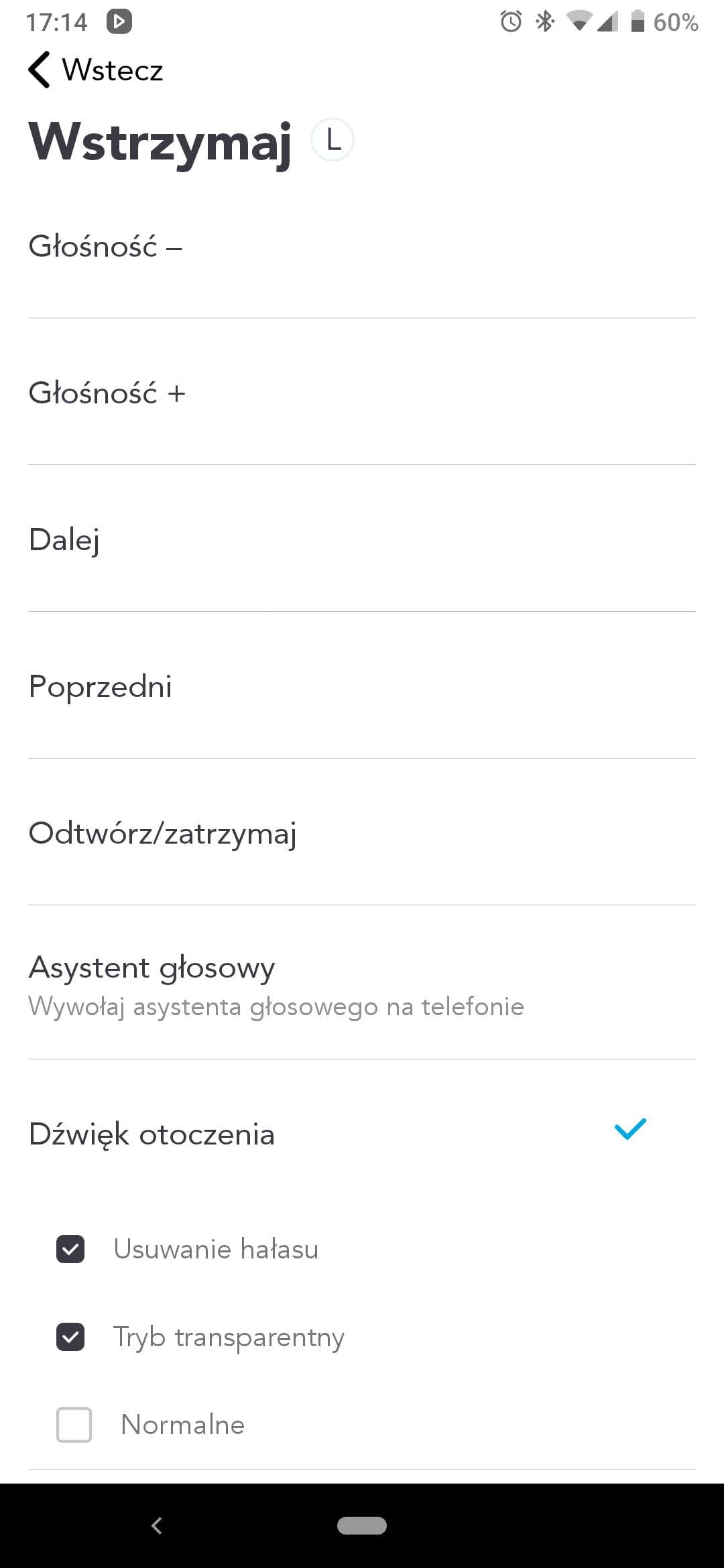
Task: Tap the home pill in navigation bar
Action: pos(362,1526)
